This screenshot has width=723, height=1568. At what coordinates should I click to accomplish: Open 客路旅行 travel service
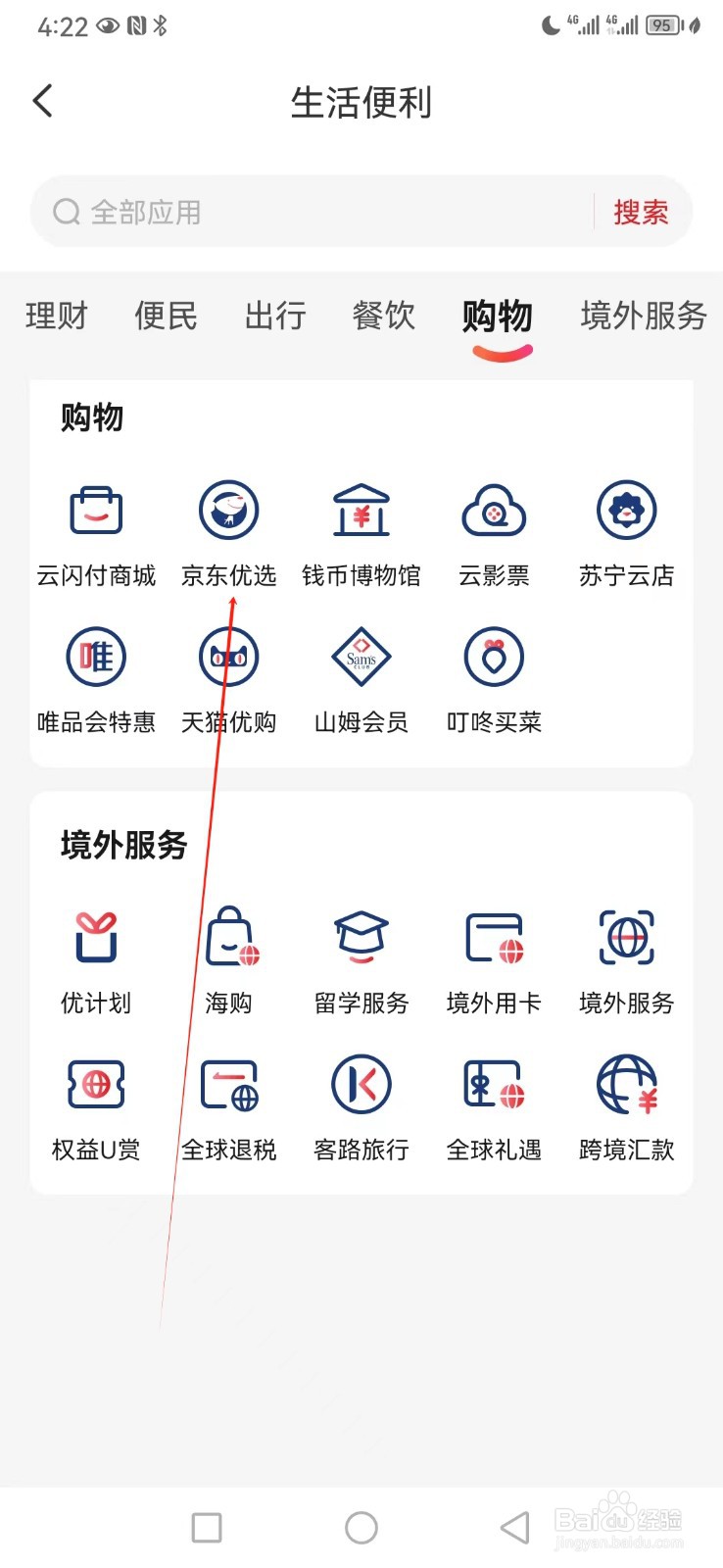pyautogui.click(x=361, y=1102)
